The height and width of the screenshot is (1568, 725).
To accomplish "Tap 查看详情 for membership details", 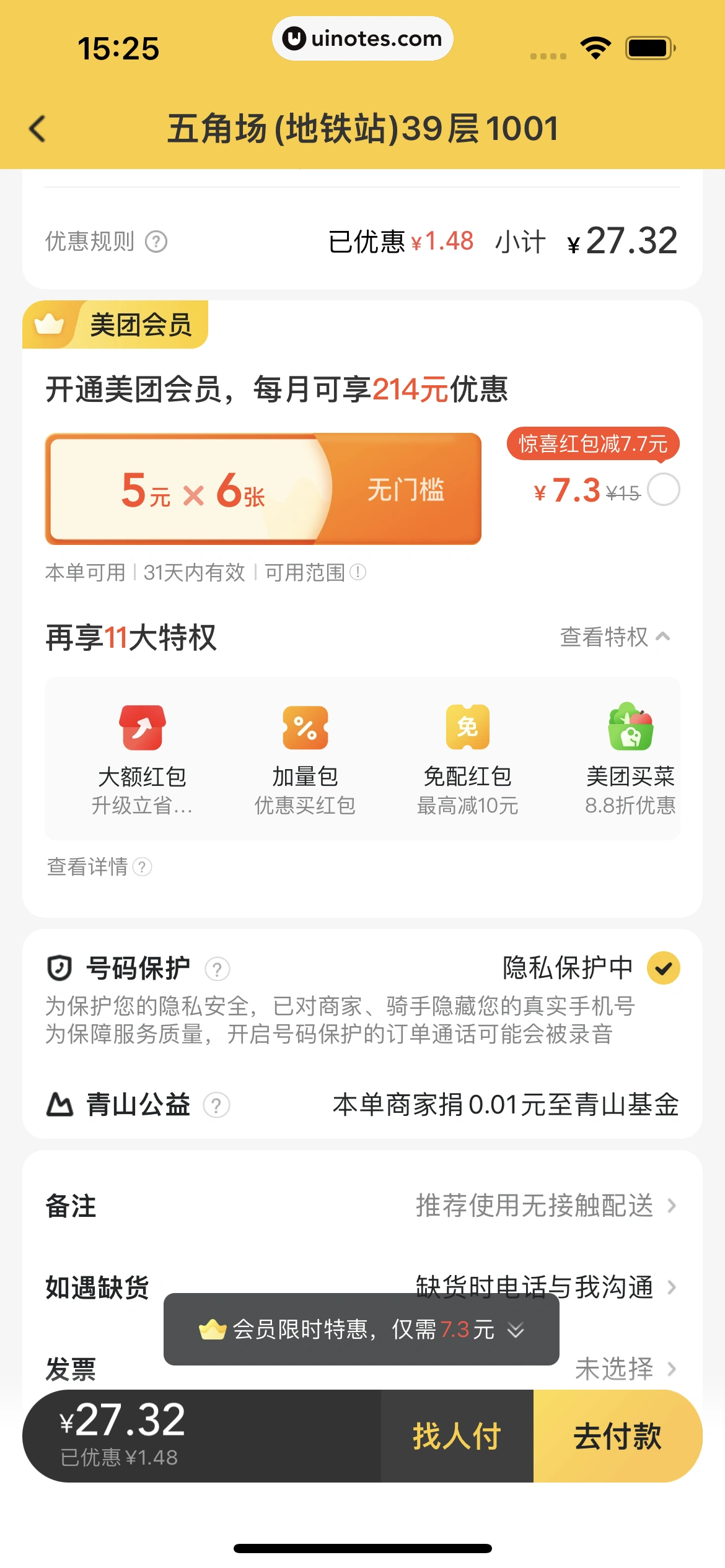I will [99, 866].
